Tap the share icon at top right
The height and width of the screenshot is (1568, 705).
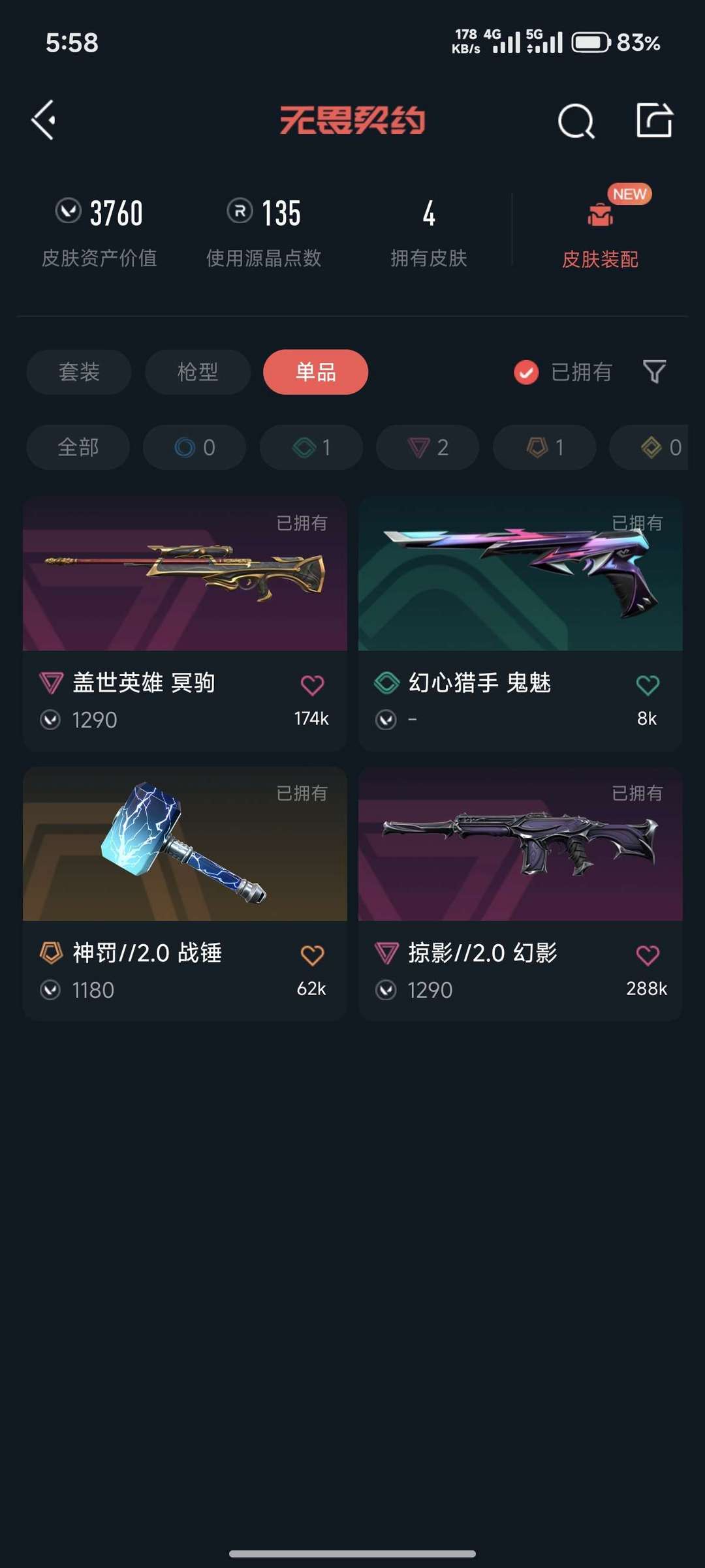[655, 121]
